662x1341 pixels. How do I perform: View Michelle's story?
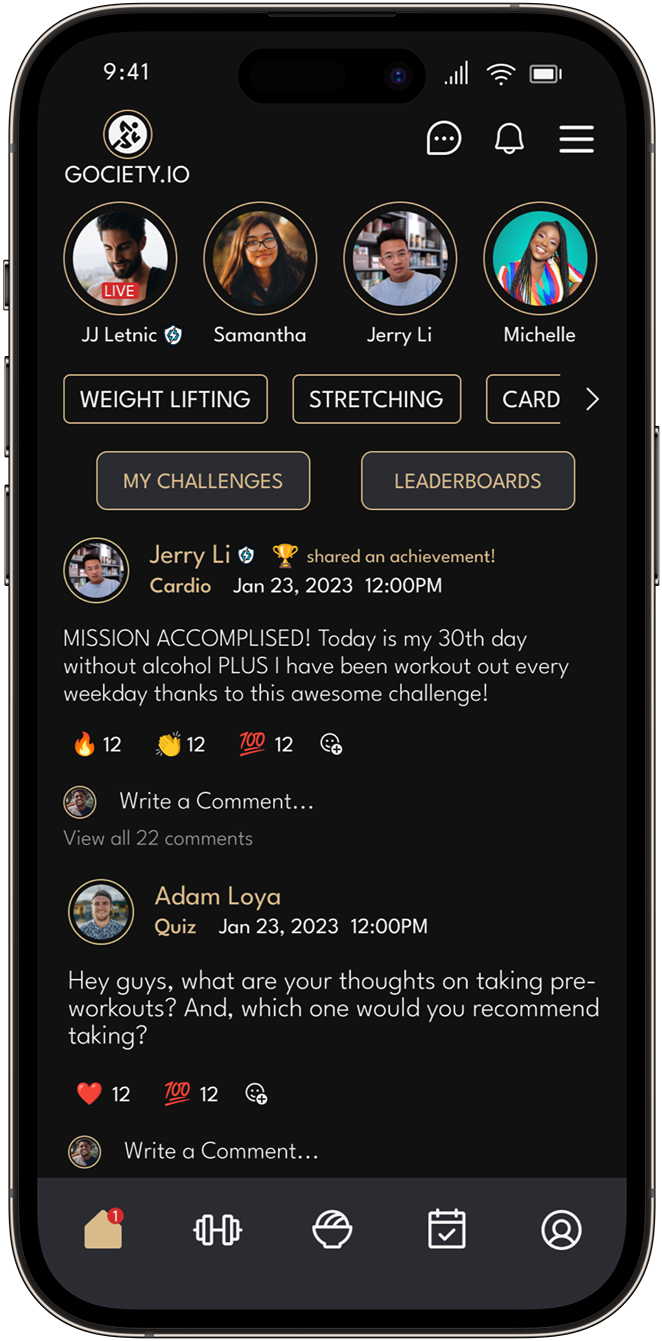pos(540,259)
